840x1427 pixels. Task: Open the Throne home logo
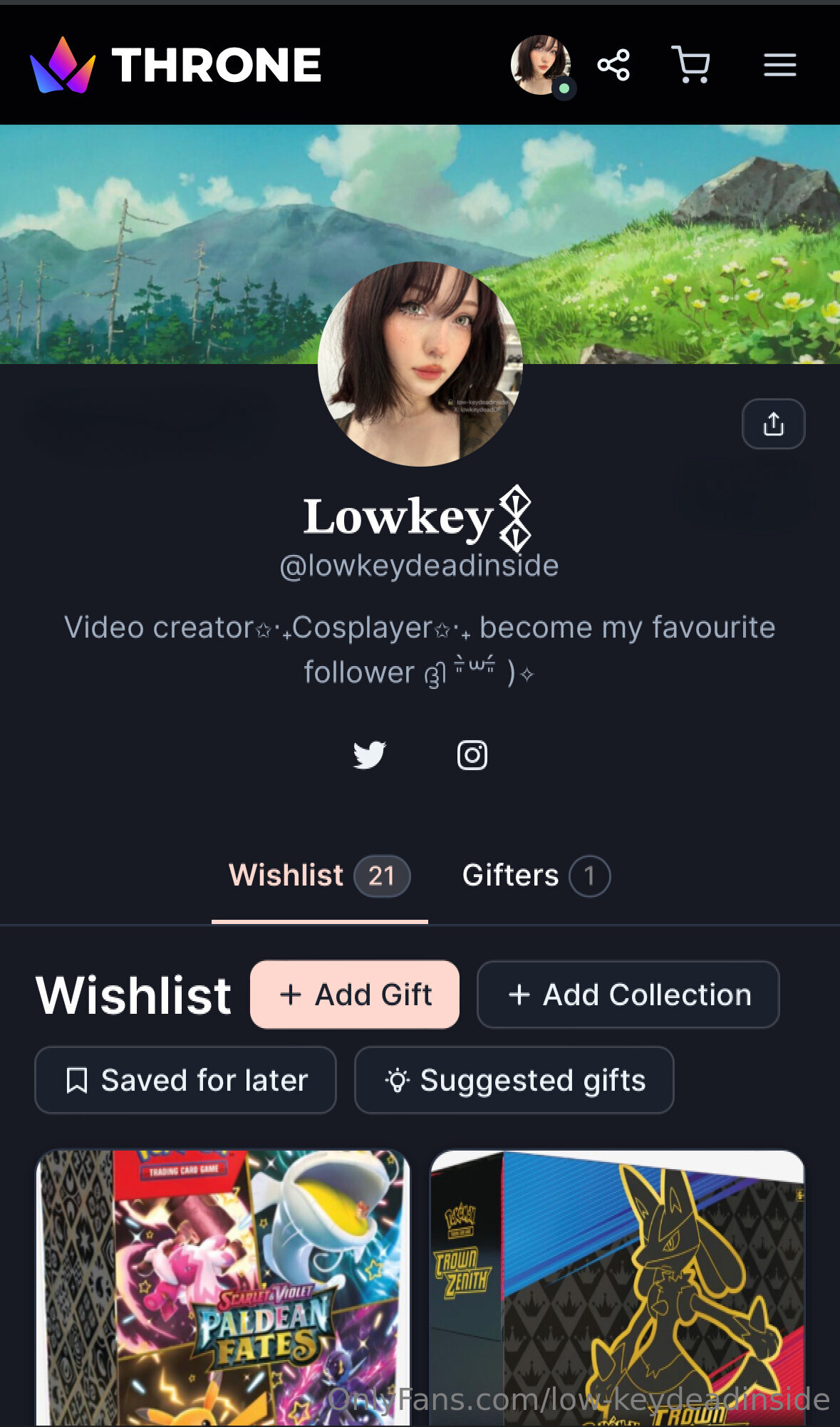pos(175,66)
